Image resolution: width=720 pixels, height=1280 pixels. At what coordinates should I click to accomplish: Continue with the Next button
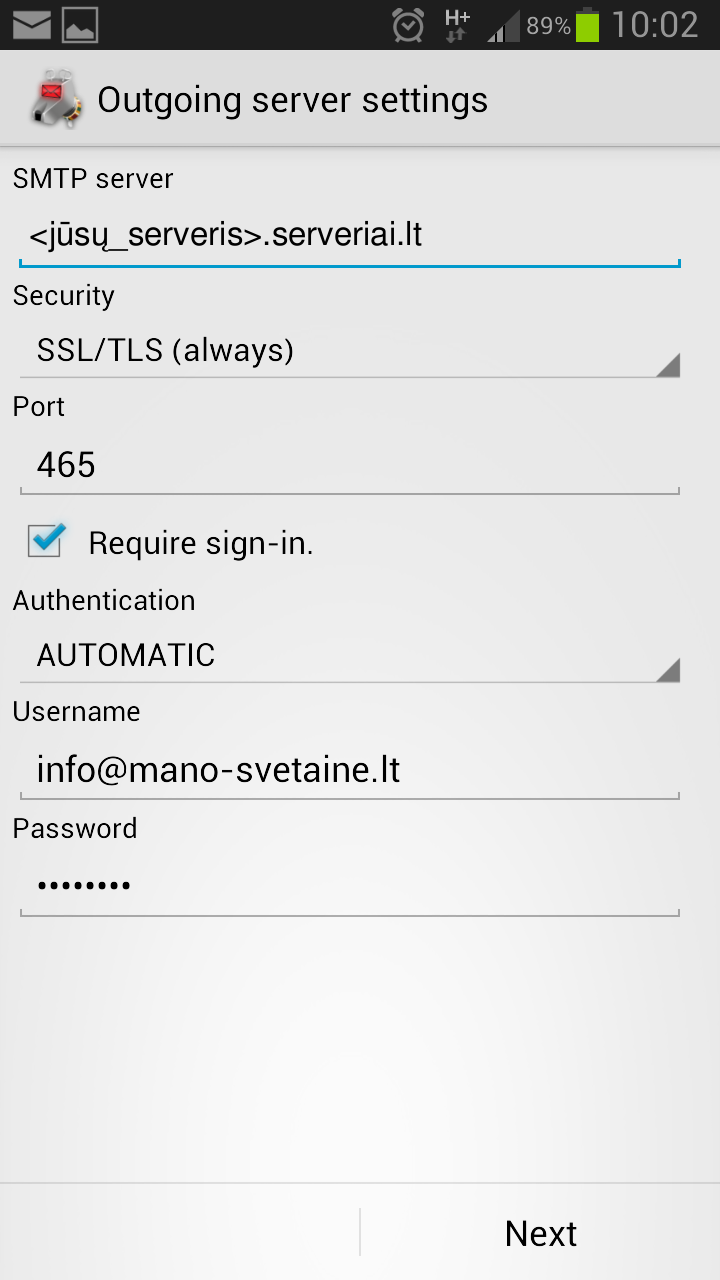click(x=540, y=1233)
